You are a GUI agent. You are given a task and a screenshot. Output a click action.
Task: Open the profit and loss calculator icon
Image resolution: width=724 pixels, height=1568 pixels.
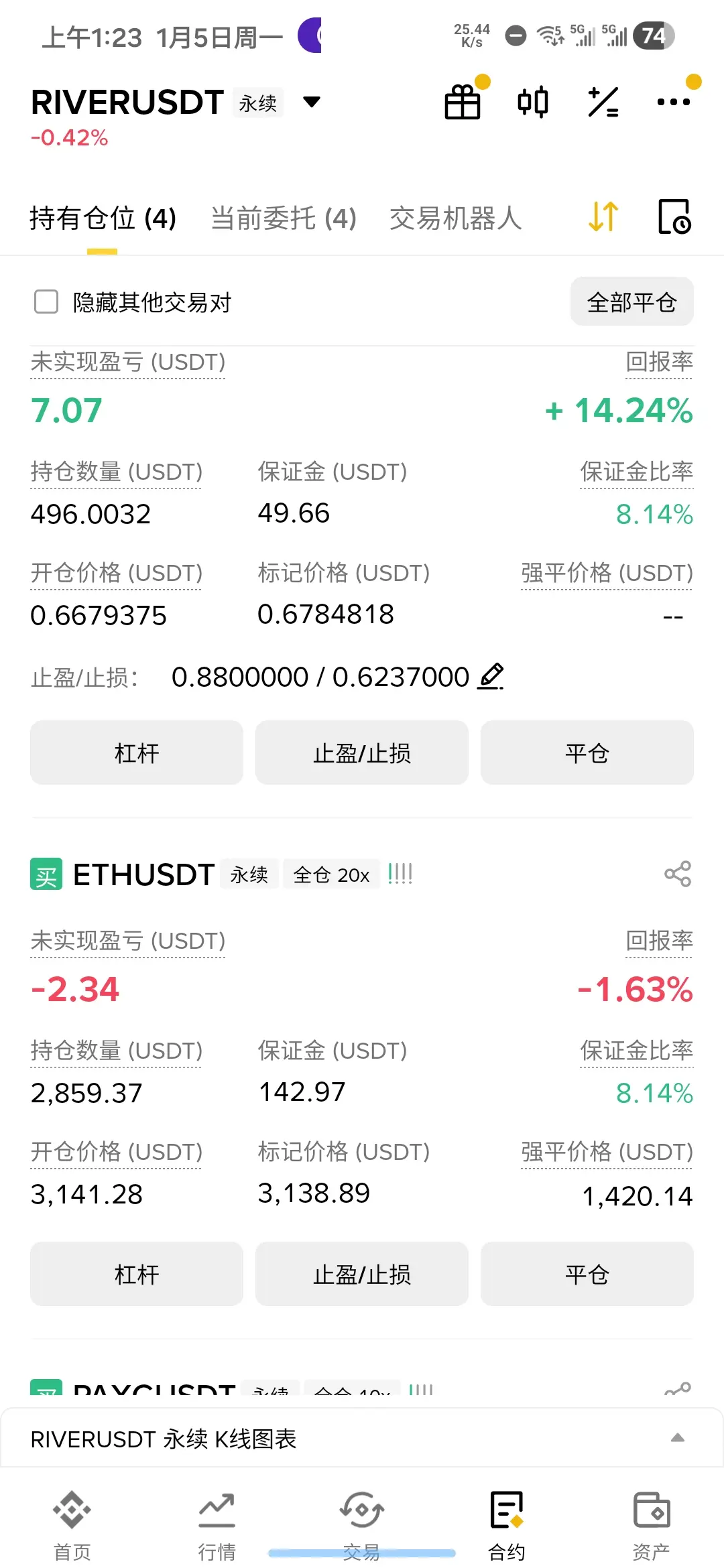[x=603, y=103]
